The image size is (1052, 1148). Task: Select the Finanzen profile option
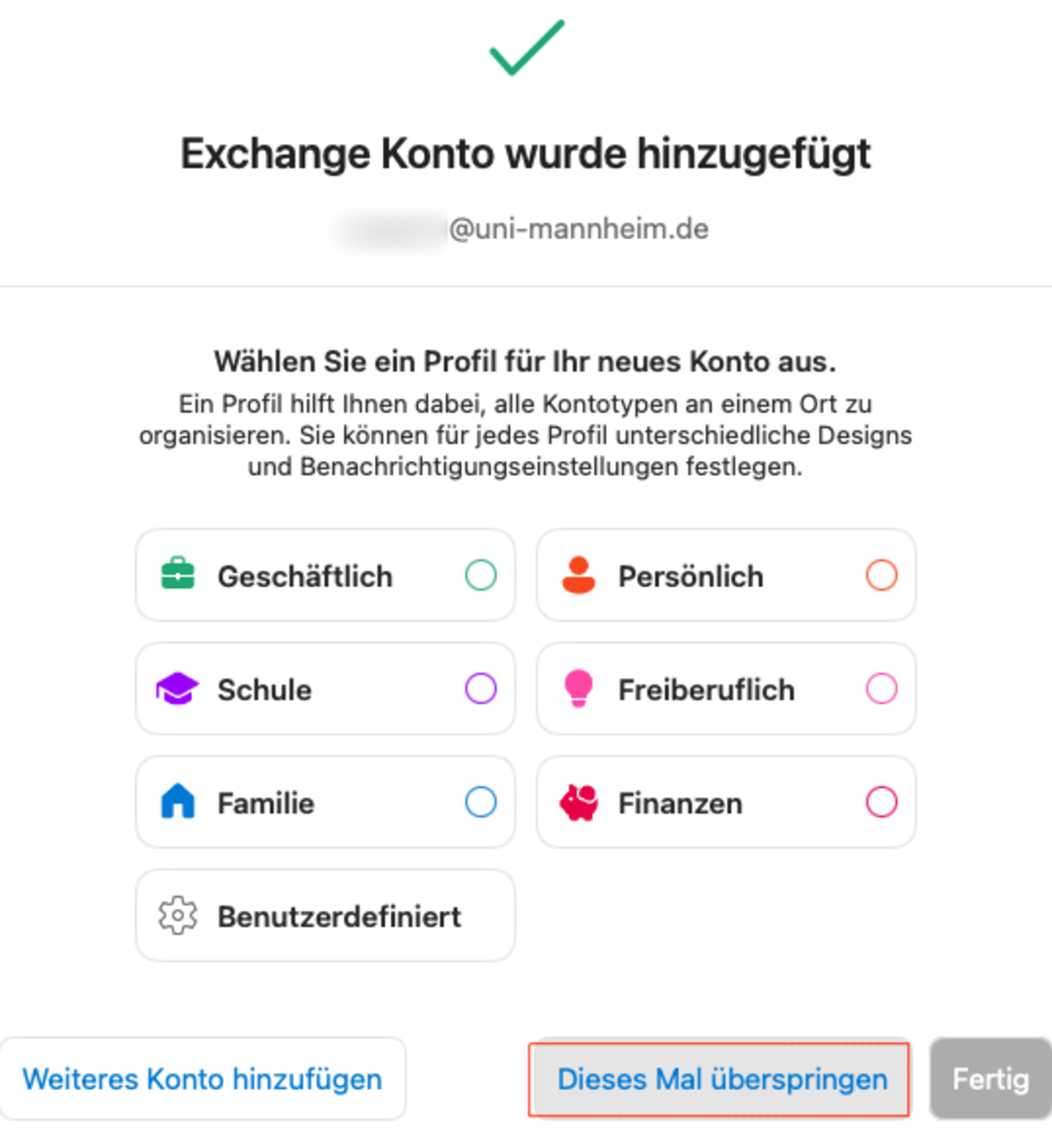click(x=725, y=802)
